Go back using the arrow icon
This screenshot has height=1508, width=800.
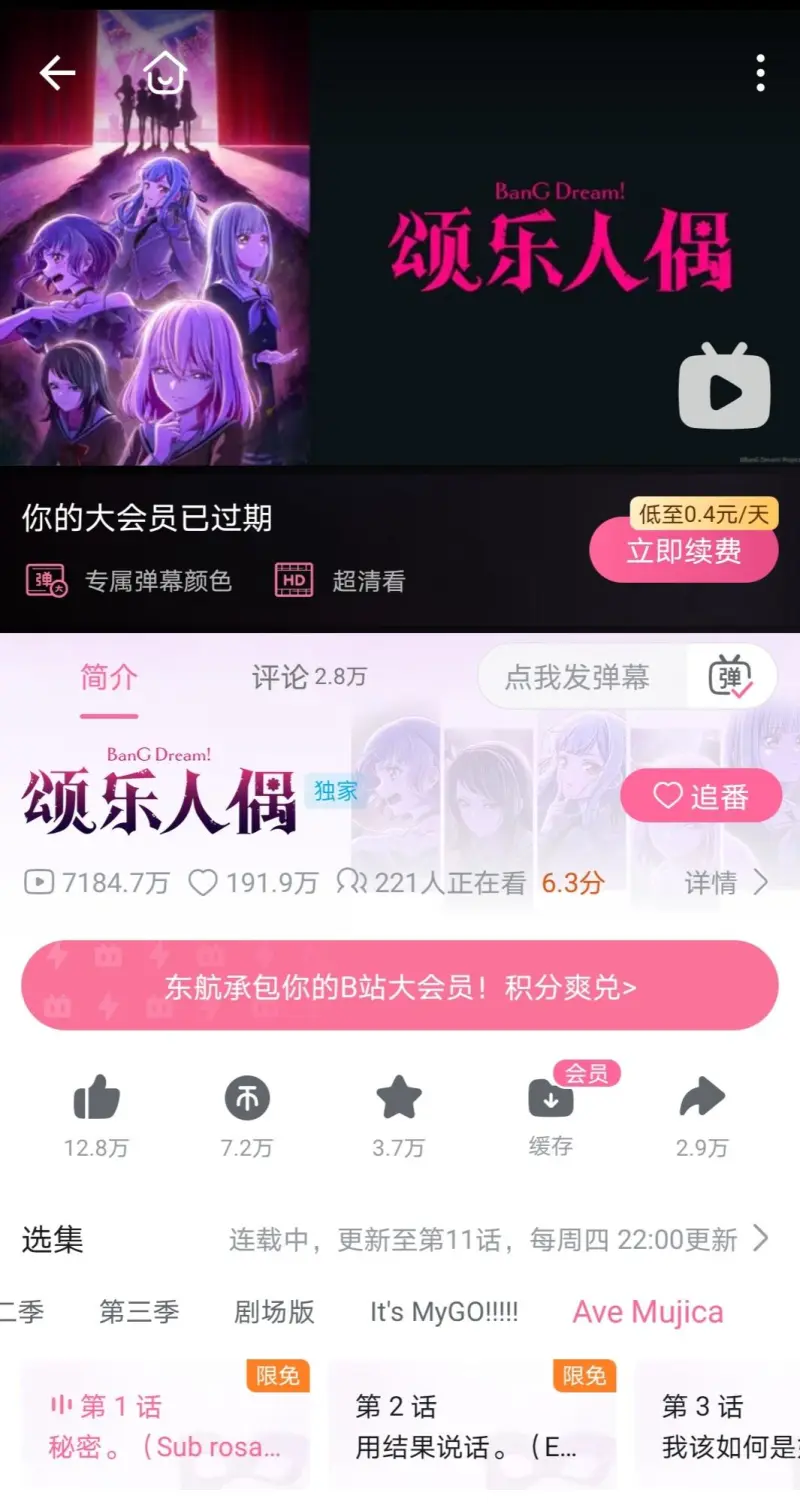[x=57, y=73]
